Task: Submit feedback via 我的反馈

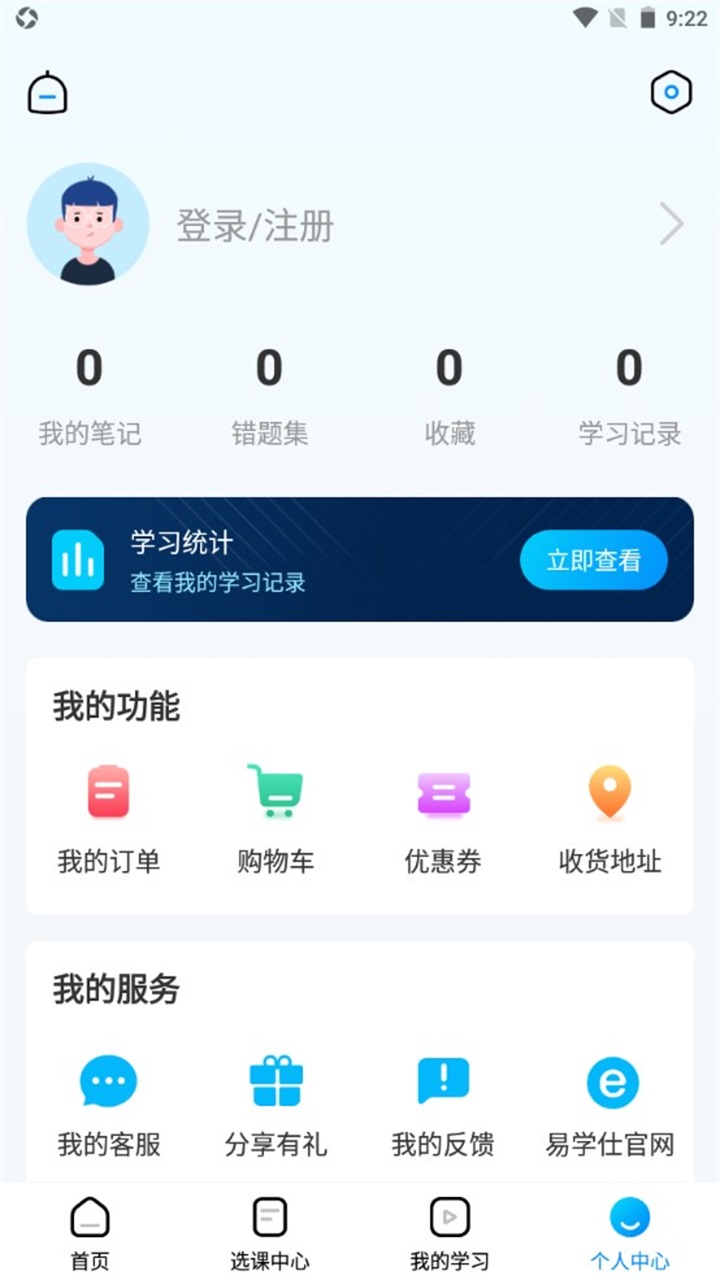Action: (443, 1100)
